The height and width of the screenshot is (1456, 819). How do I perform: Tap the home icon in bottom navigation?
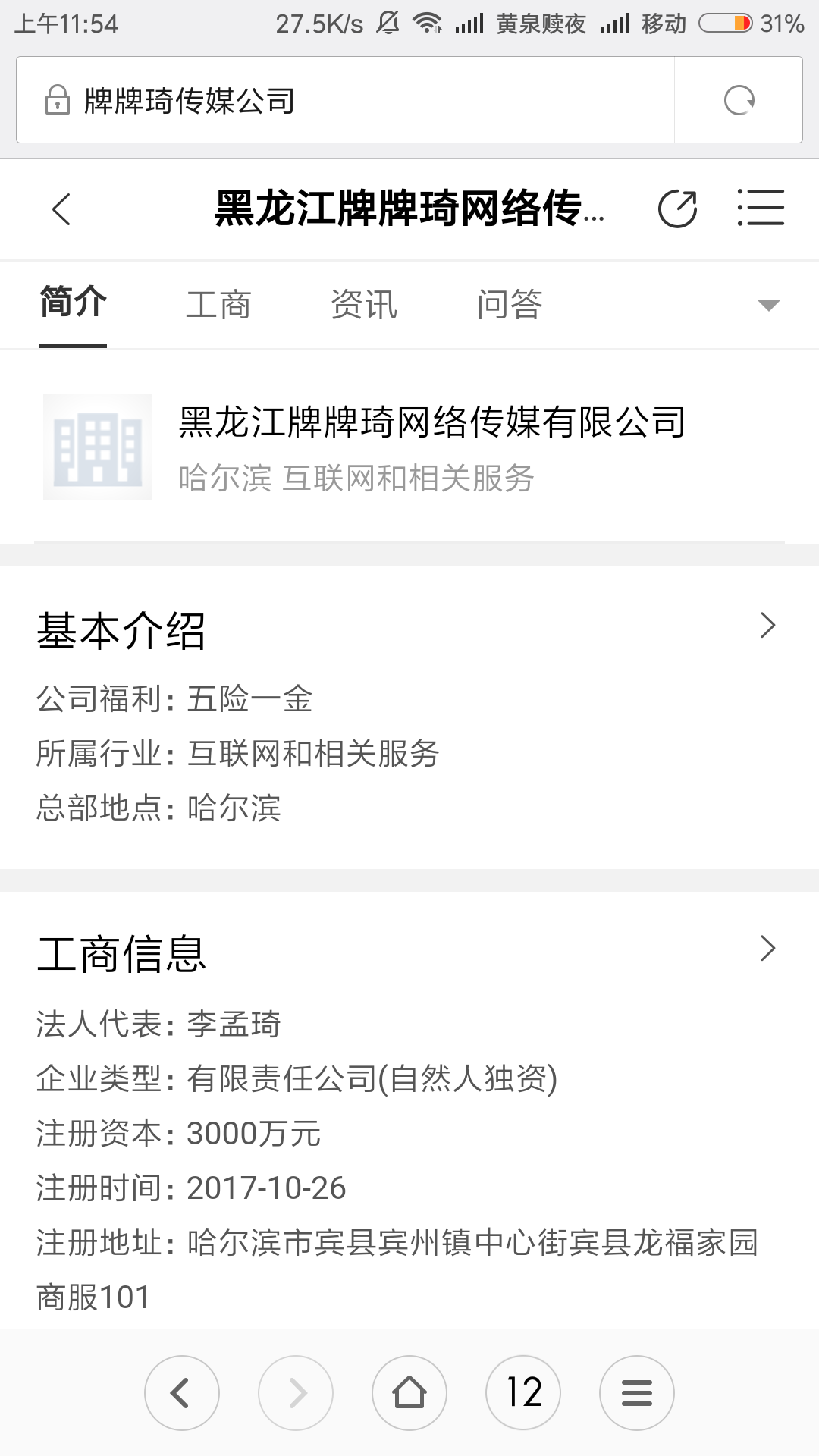coord(409,1392)
